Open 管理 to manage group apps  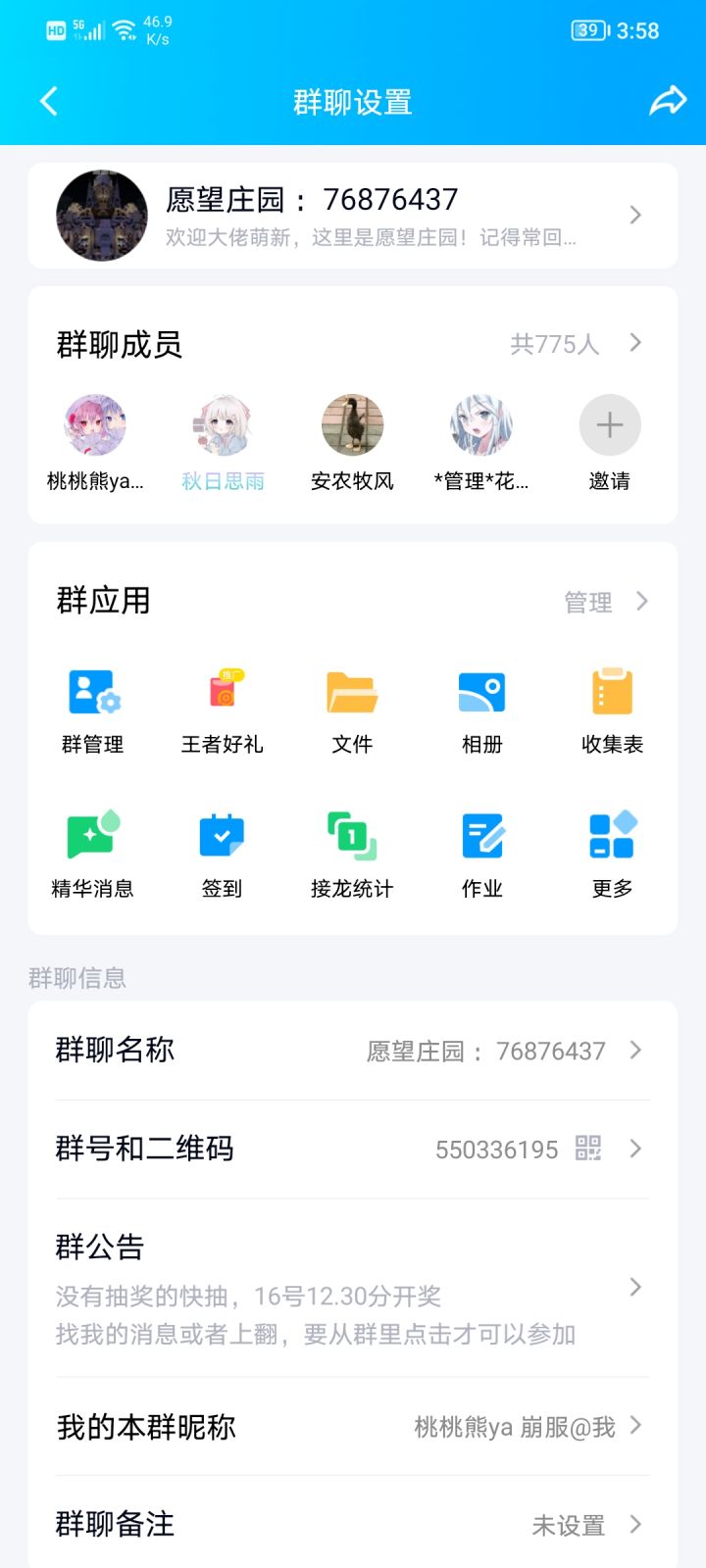click(588, 601)
